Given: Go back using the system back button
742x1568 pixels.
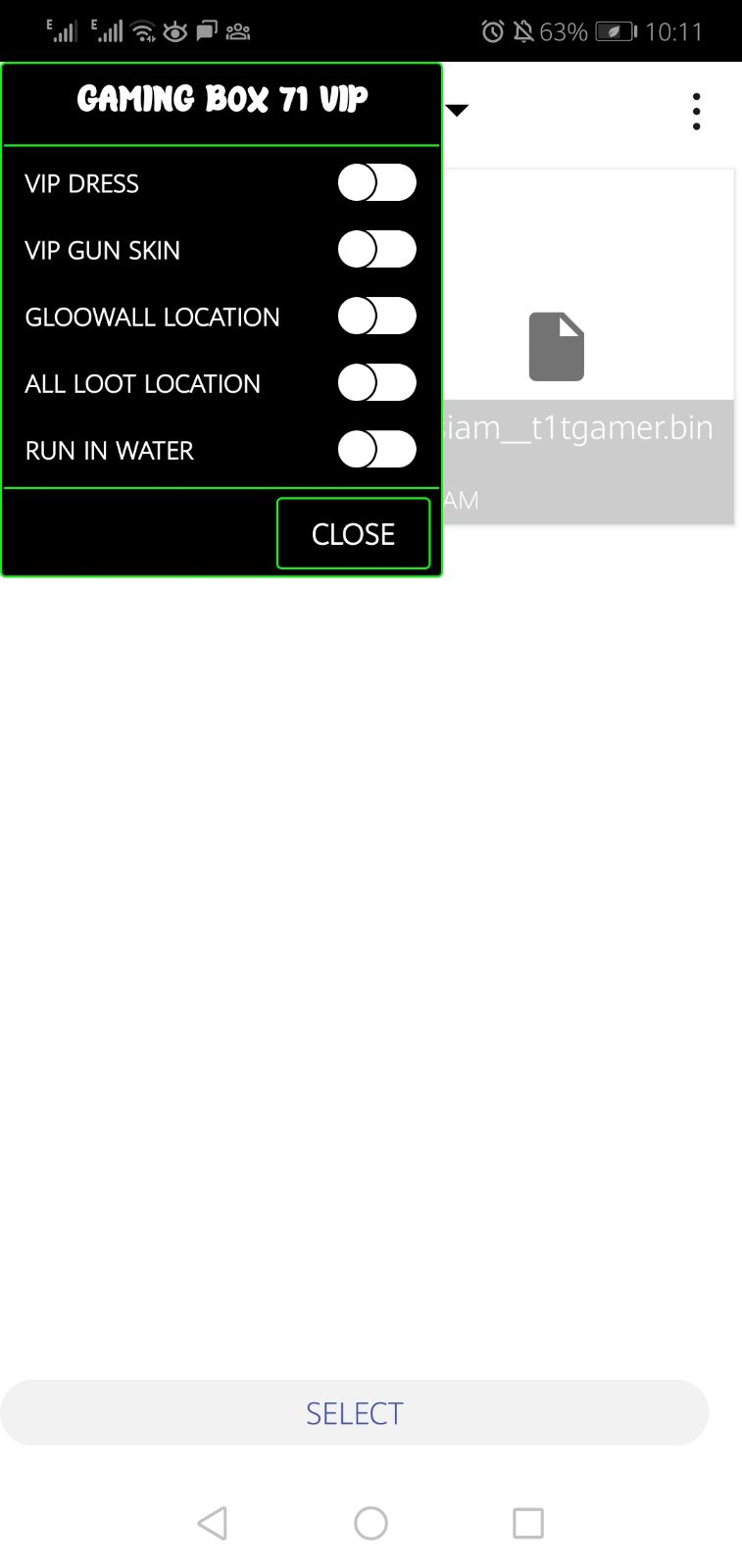Looking at the screenshot, I should [x=213, y=1523].
